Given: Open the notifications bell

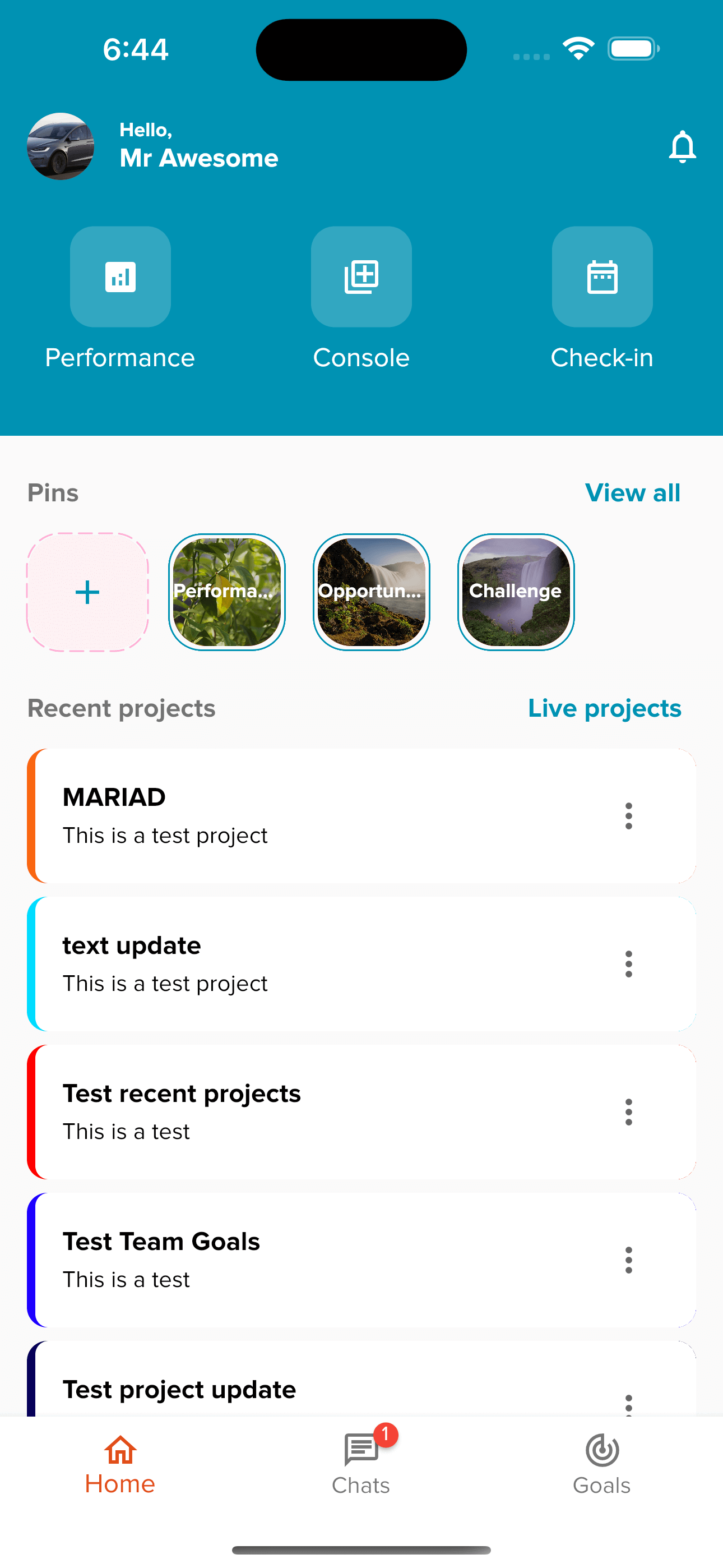Looking at the screenshot, I should (682, 147).
